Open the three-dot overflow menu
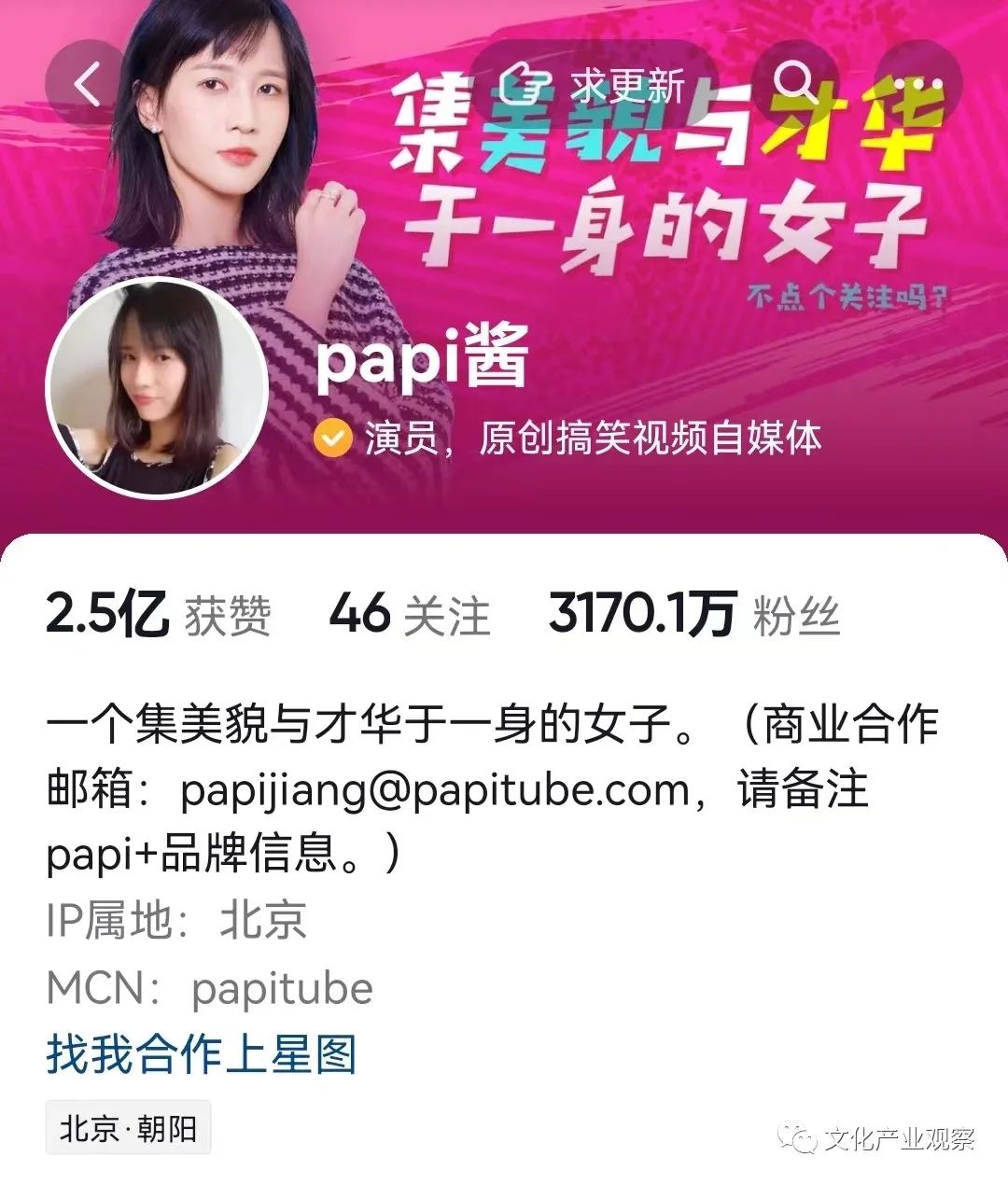The width and height of the screenshot is (1008, 1184). pyautogui.click(x=917, y=85)
